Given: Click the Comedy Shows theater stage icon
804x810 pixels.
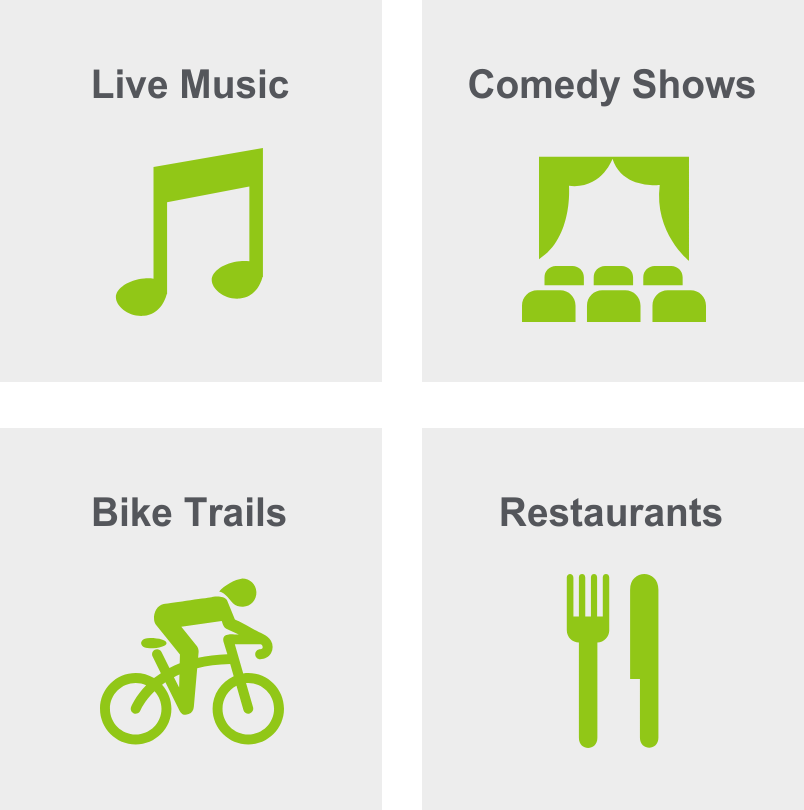Looking at the screenshot, I should pos(613,240).
